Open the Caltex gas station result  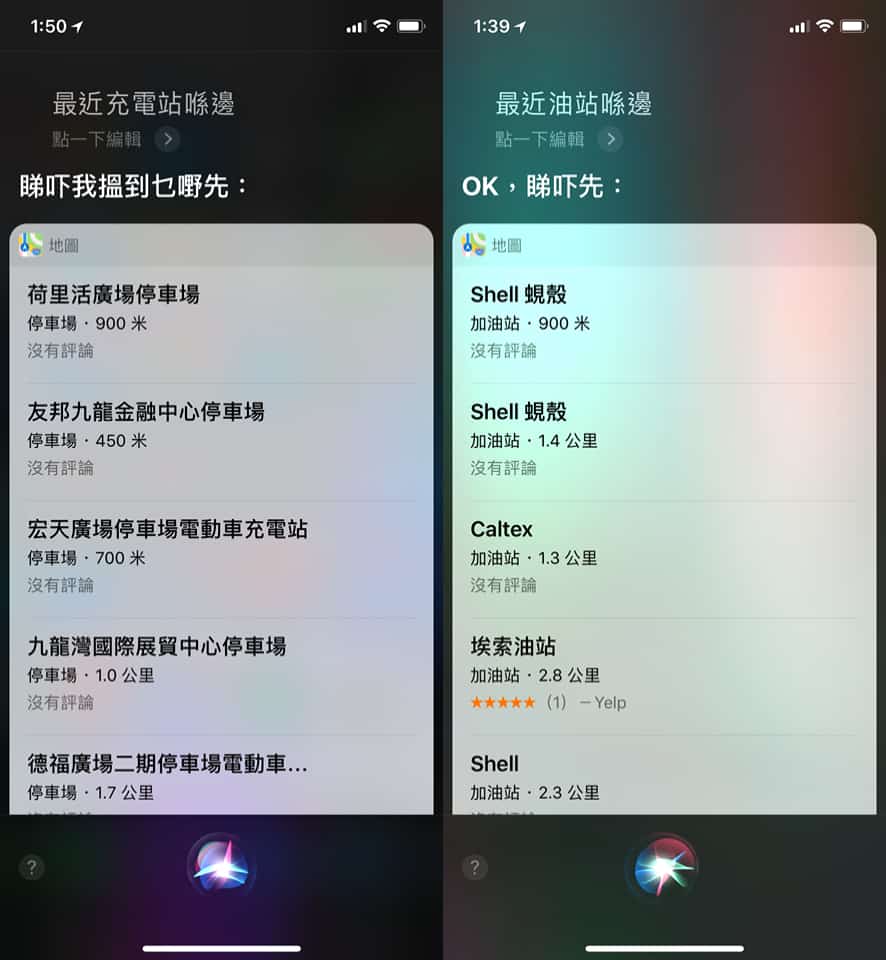point(663,556)
